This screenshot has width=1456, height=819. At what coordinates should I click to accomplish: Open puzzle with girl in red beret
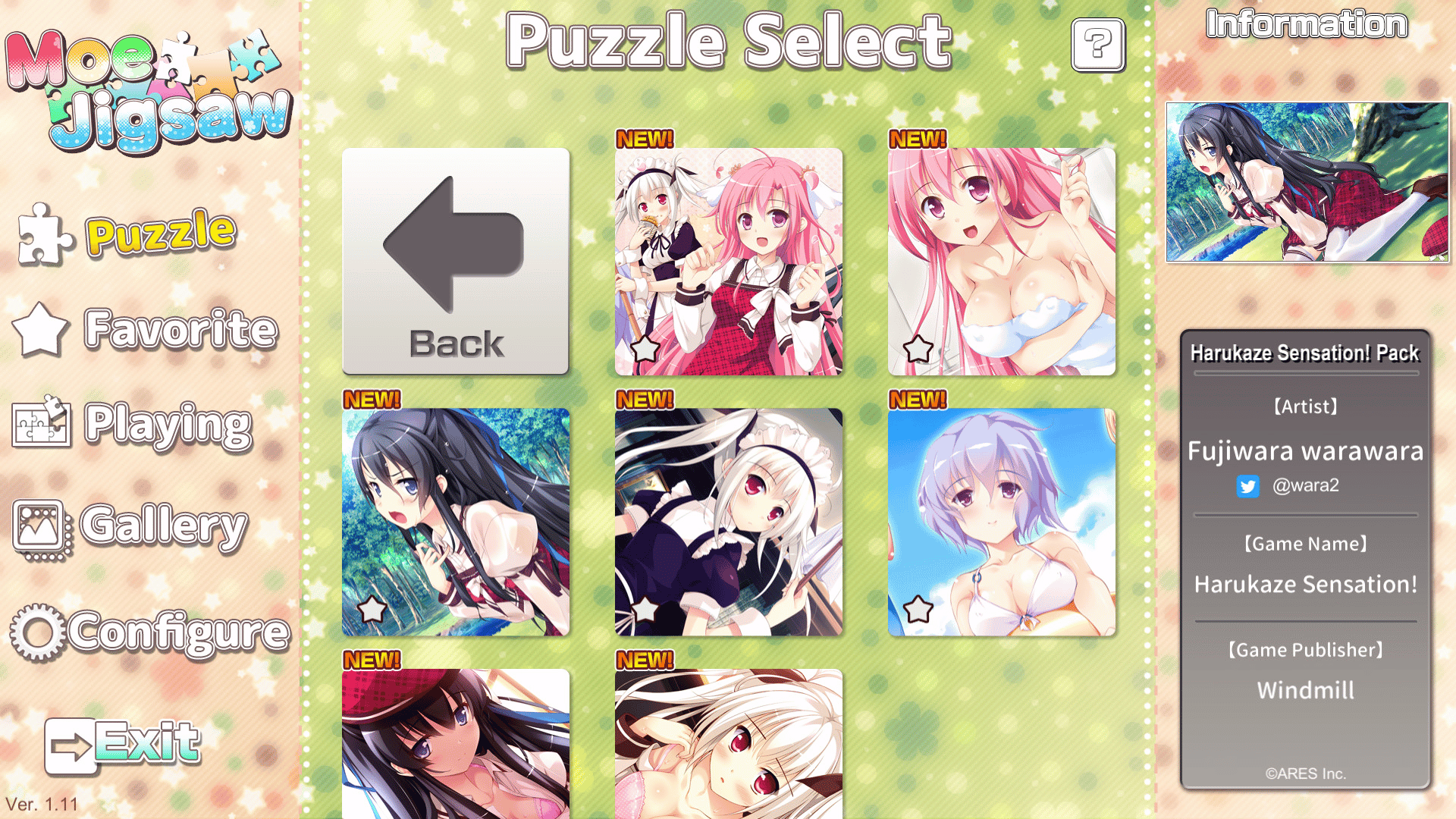coord(456,743)
